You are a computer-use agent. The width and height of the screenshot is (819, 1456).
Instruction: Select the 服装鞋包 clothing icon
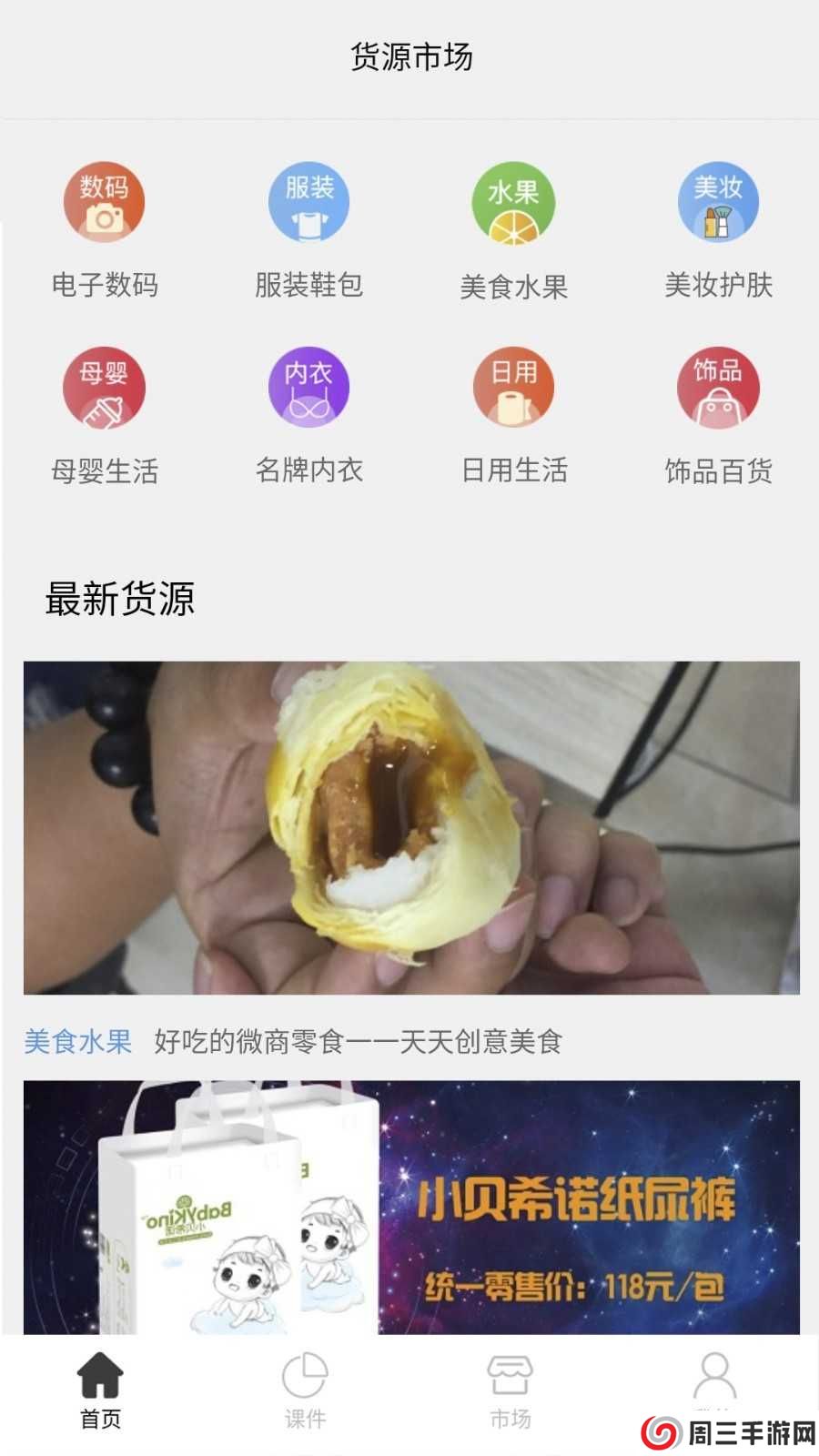tap(308, 202)
